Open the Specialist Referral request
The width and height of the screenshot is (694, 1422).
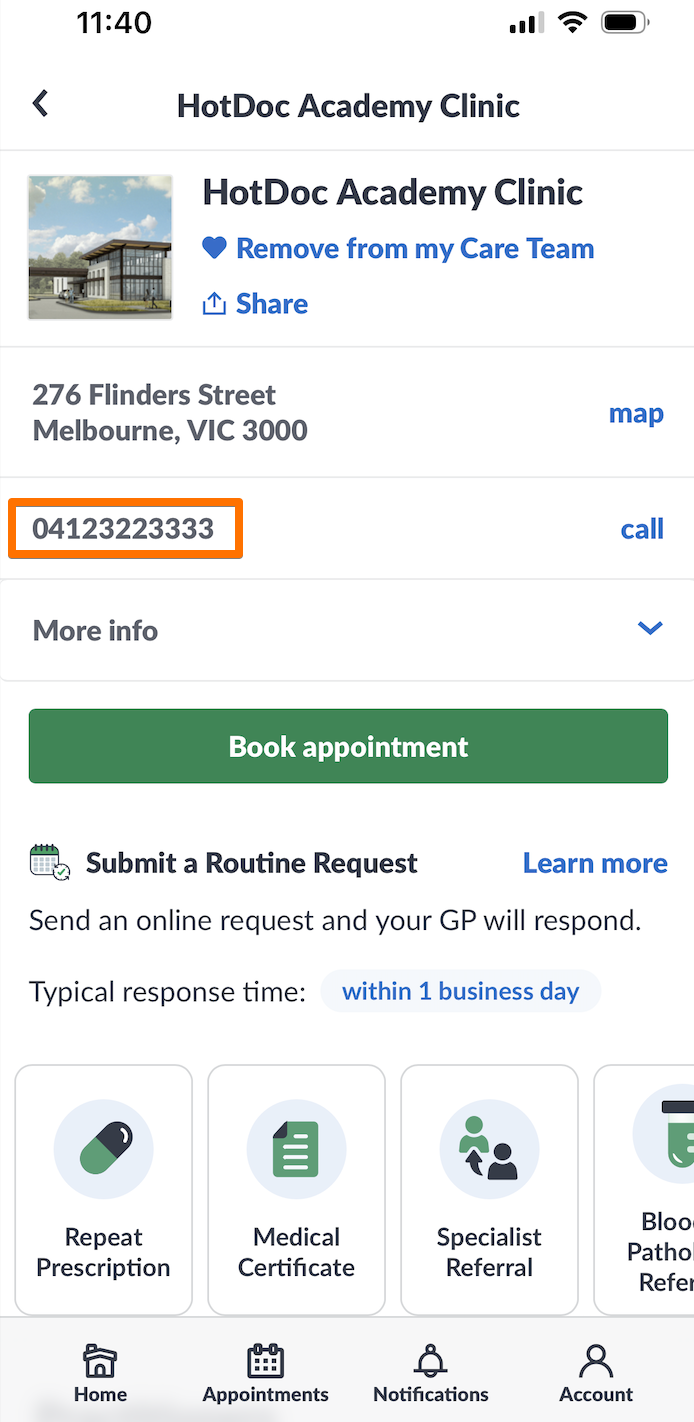[x=490, y=1189]
